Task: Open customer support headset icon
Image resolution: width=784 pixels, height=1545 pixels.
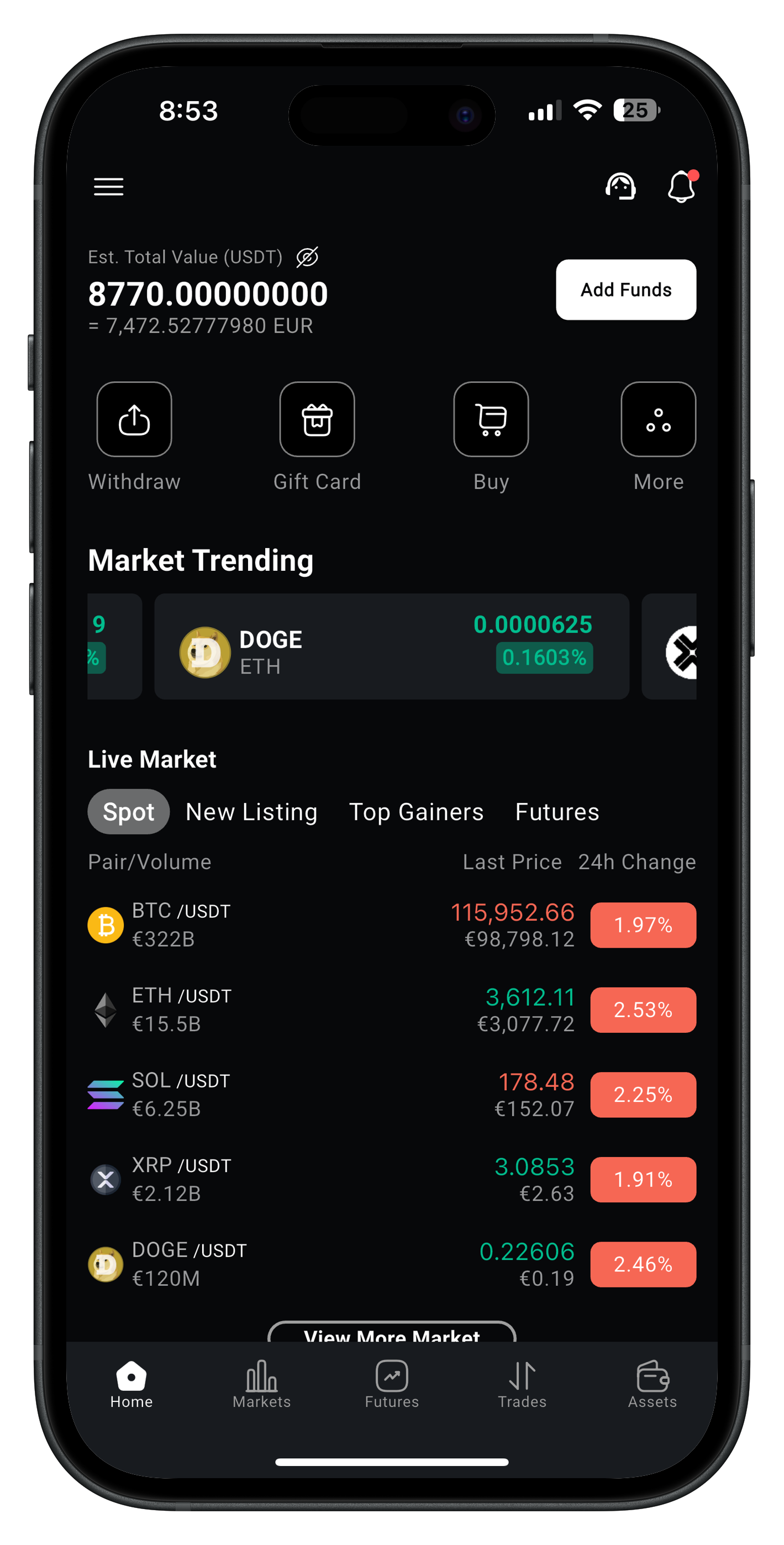Action: pyautogui.click(x=620, y=187)
